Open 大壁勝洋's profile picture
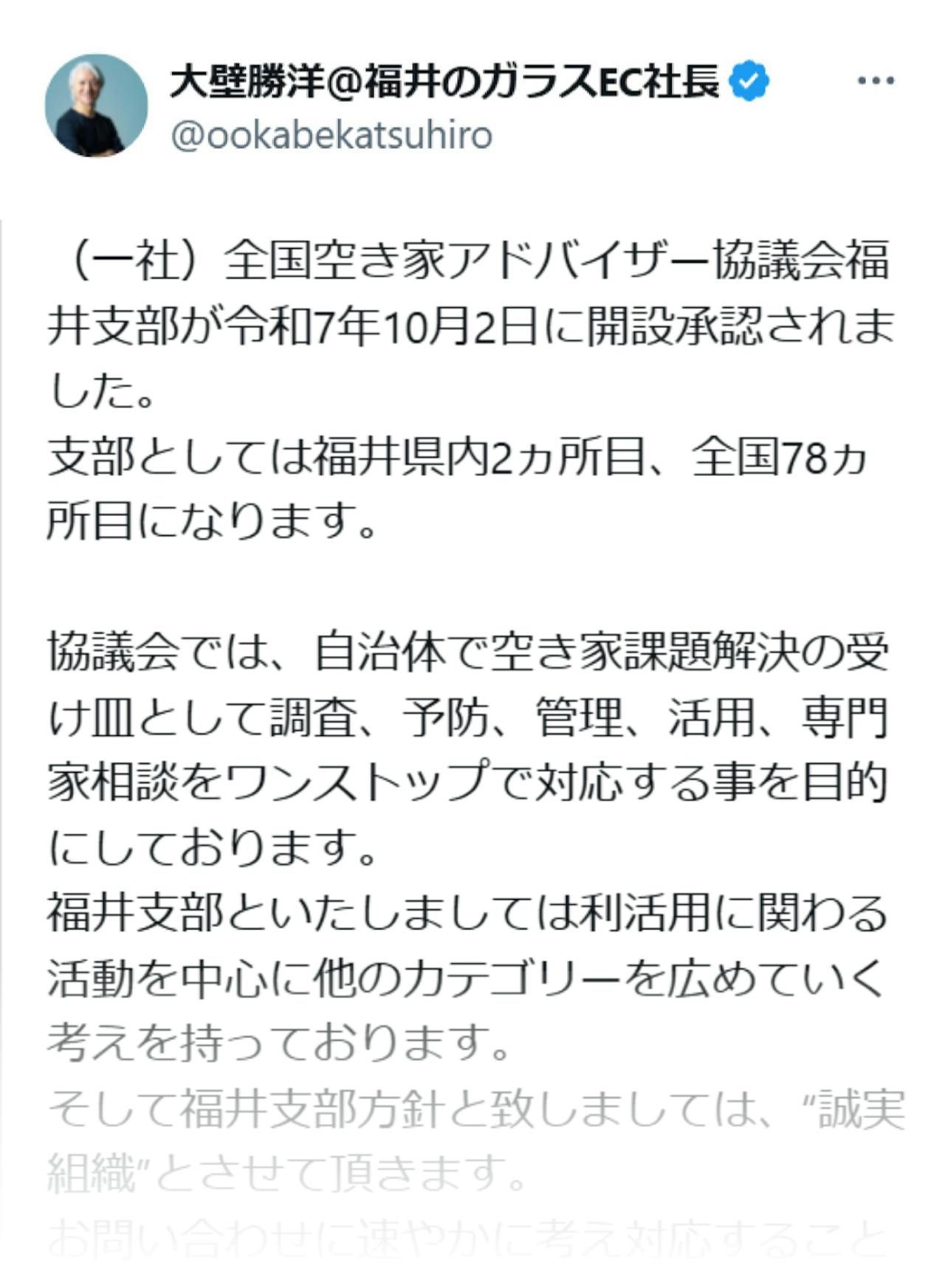The image size is (945, 1288). (x=97, y=106)
